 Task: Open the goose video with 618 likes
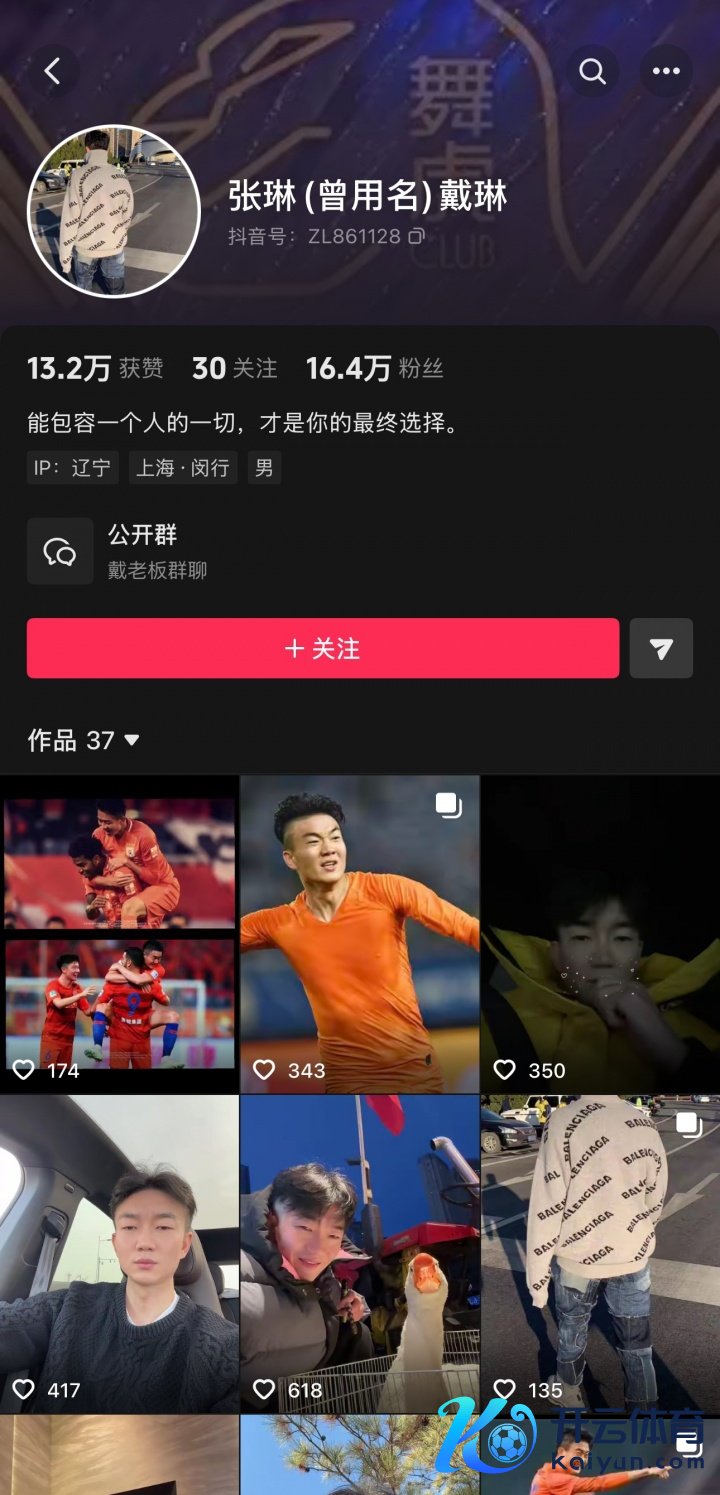coord(359,1254)
